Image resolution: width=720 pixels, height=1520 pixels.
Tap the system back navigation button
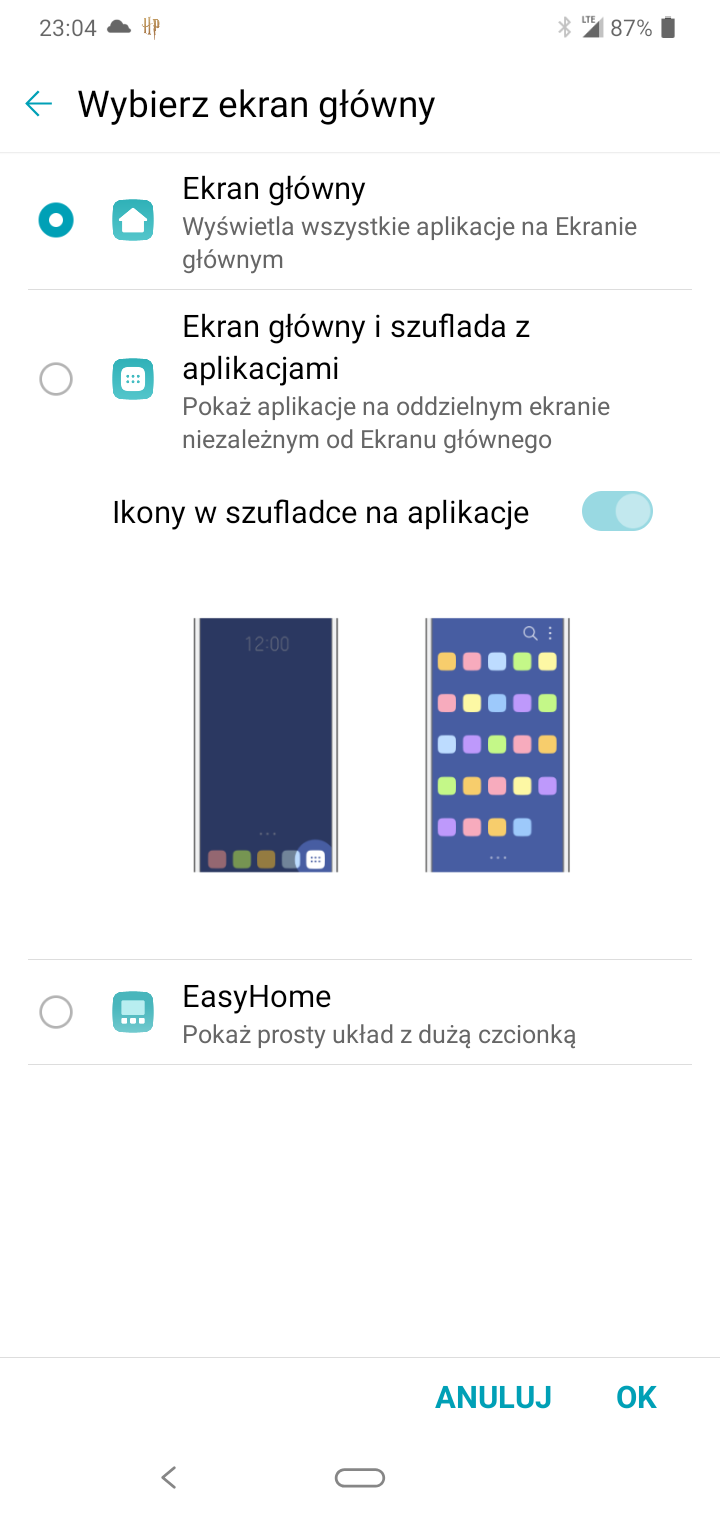[168, 1477]
